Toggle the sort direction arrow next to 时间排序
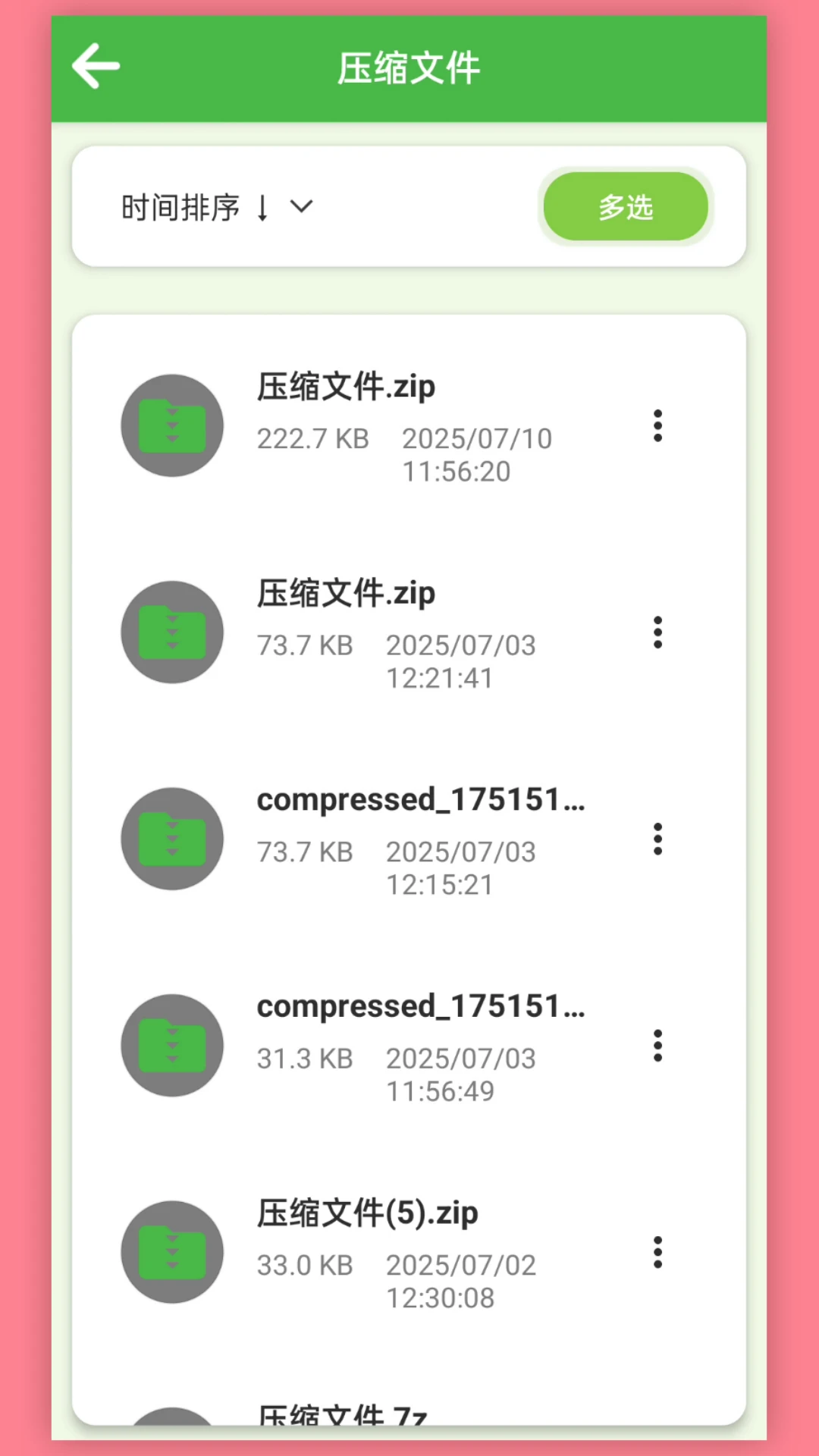 point(262,206)
